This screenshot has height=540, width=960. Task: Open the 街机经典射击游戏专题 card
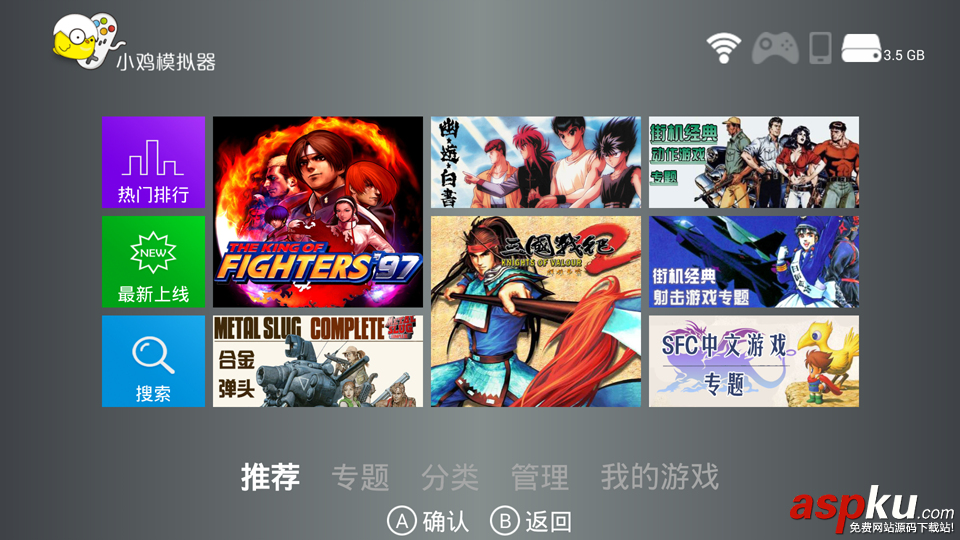(753, 261)
